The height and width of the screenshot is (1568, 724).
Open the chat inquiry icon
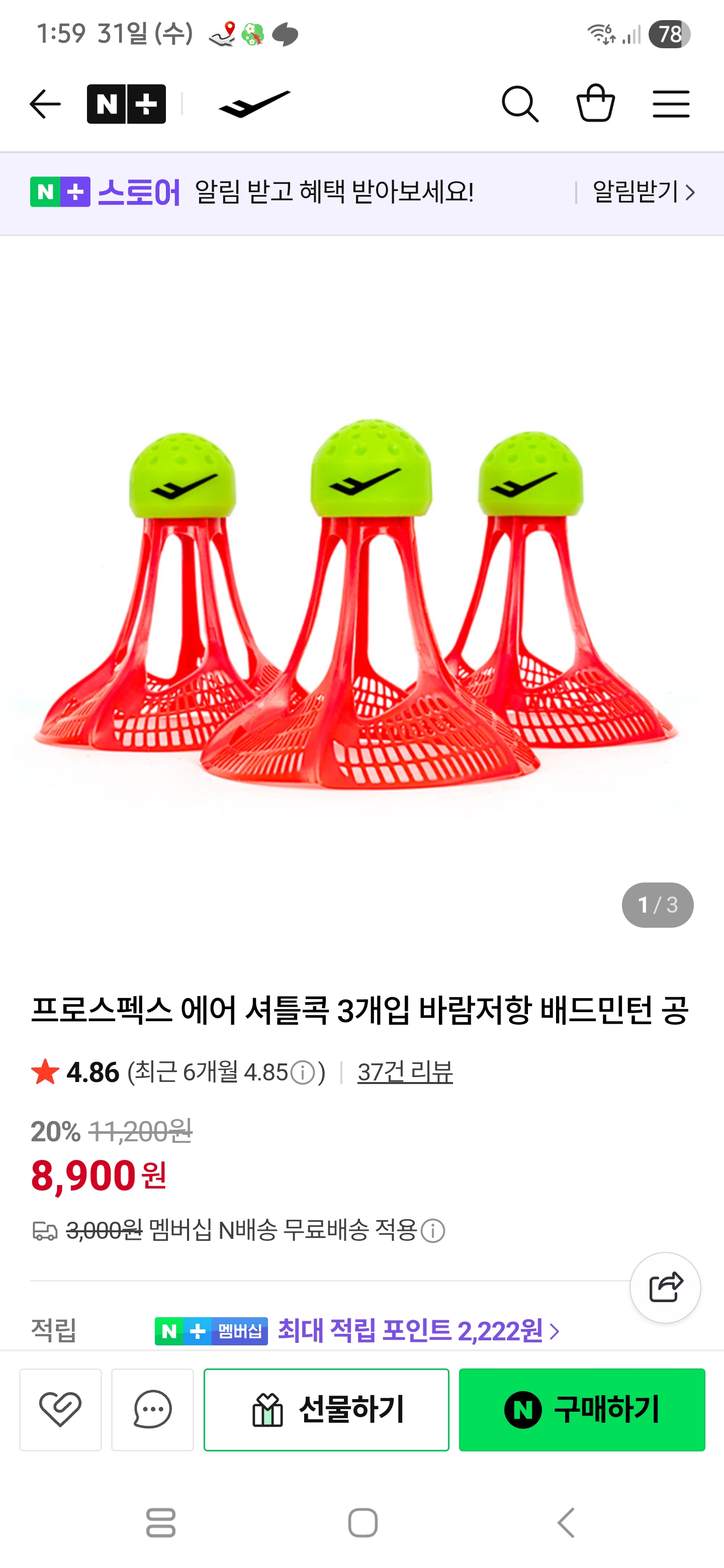coord(152,1409)
